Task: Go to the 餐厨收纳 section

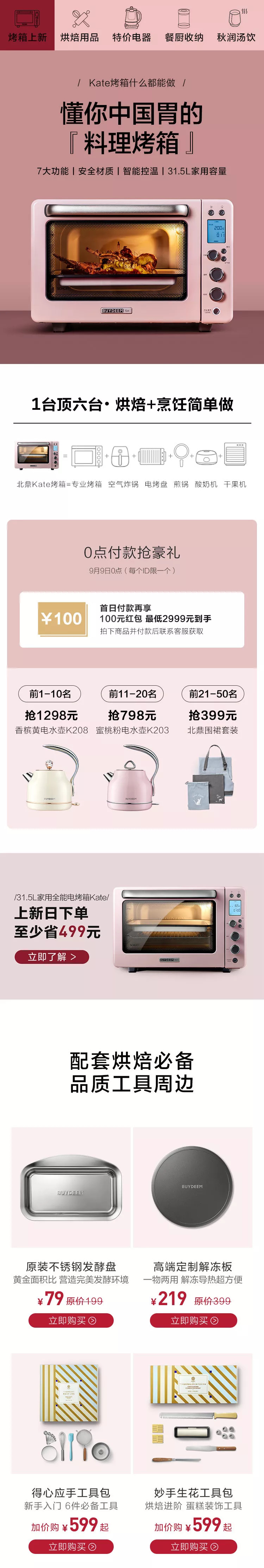Action: pyautogui.click(x=184, y=25)
